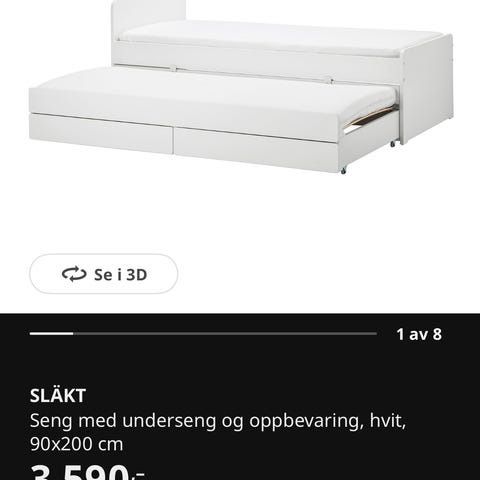This screenshot has width=480, height=480.
Task: Open the SLÄKT bed product image
Action: tap(241, 87)
